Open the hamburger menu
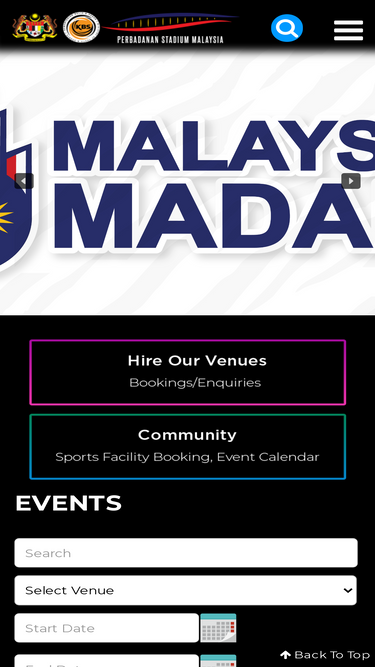The width and height of the screenshot is (375, 667). (348, 30)
